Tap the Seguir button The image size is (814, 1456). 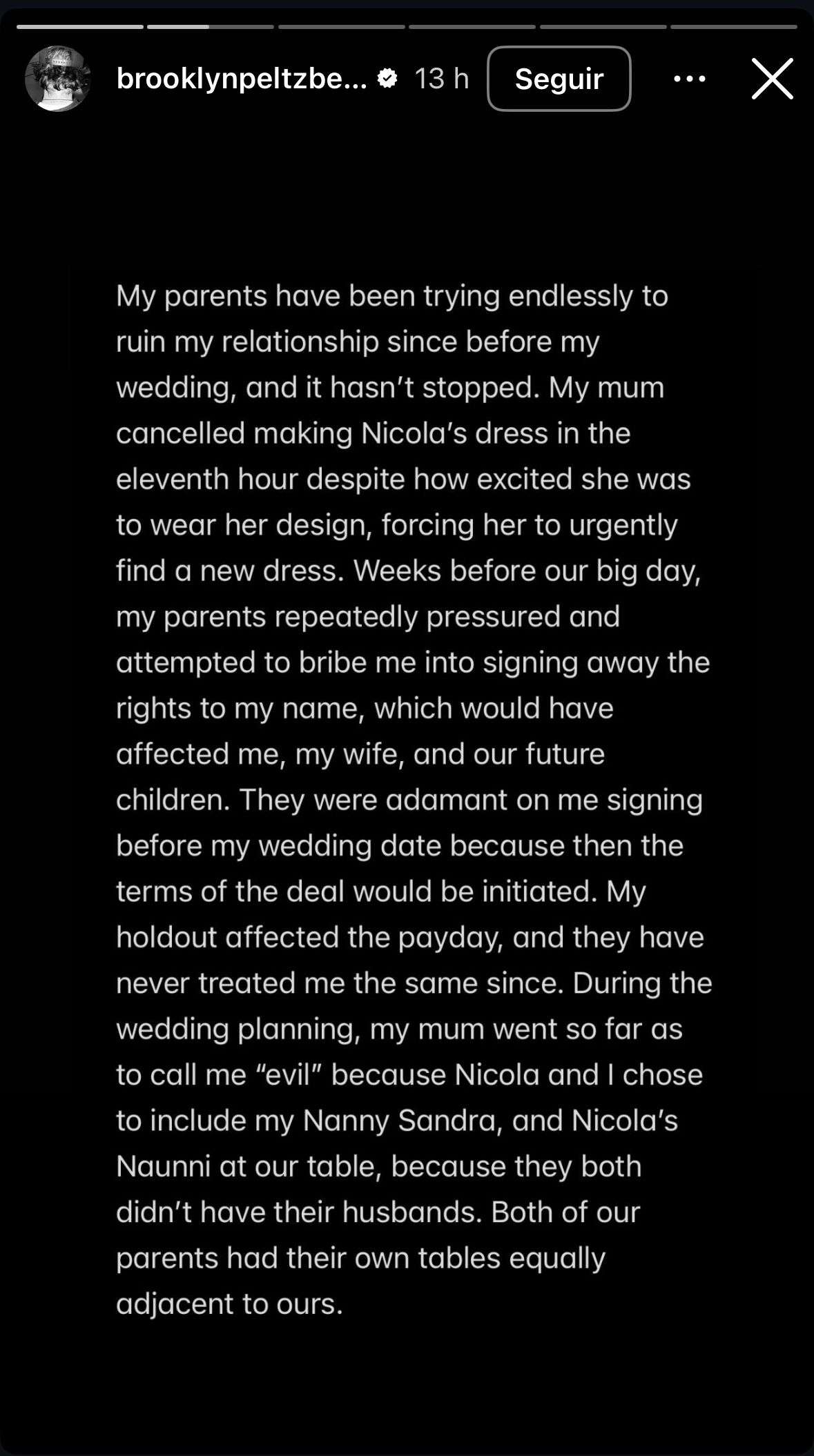(559, 79)
